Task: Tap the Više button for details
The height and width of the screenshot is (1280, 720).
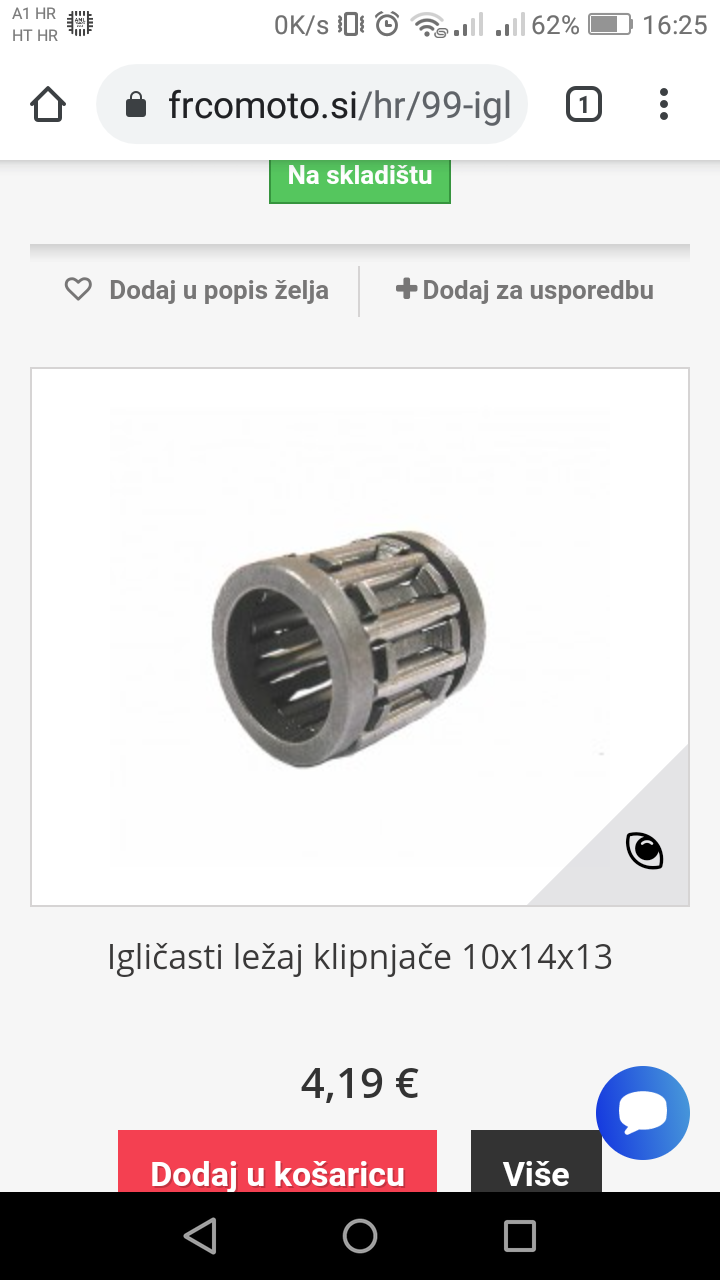Action: click(536, 1162)
